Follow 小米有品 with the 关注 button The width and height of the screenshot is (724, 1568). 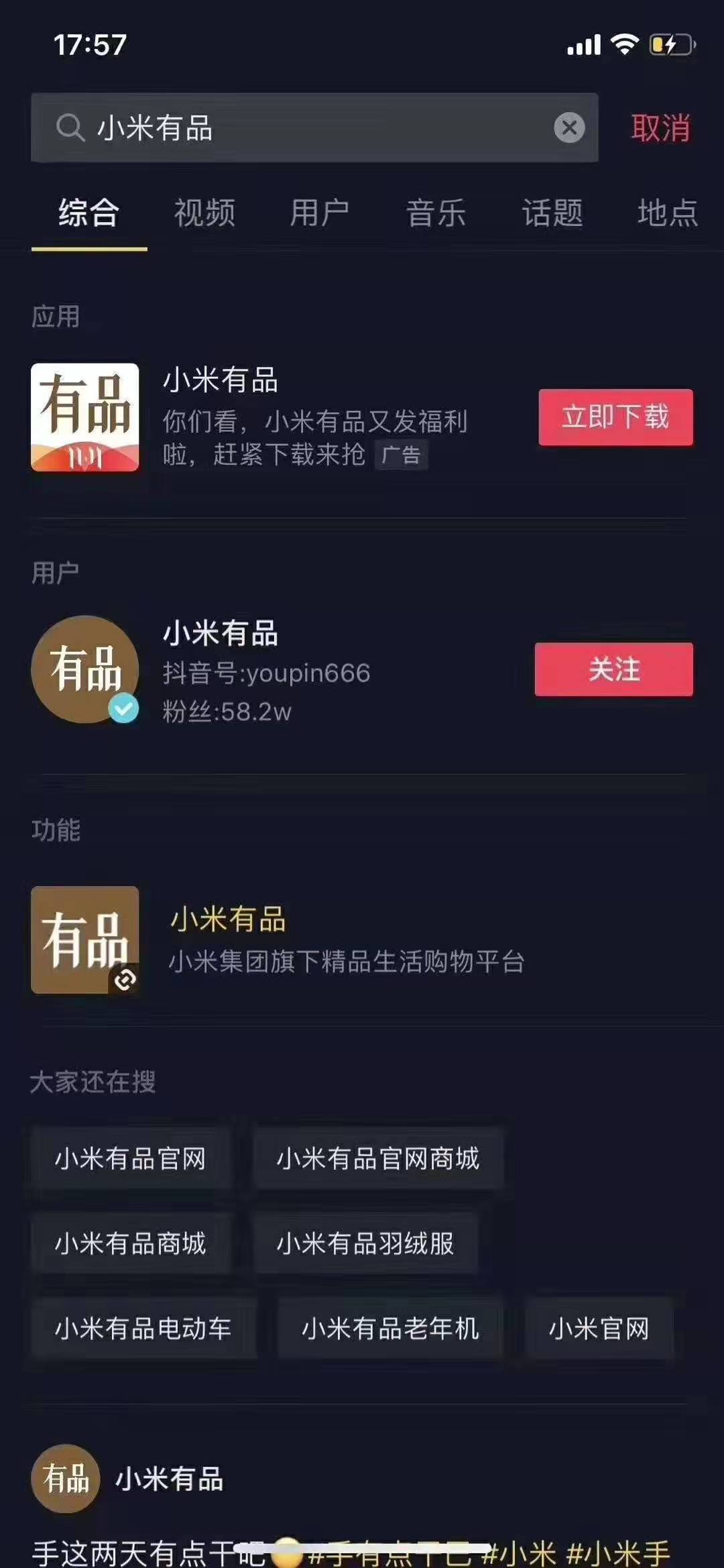(613, 669)
